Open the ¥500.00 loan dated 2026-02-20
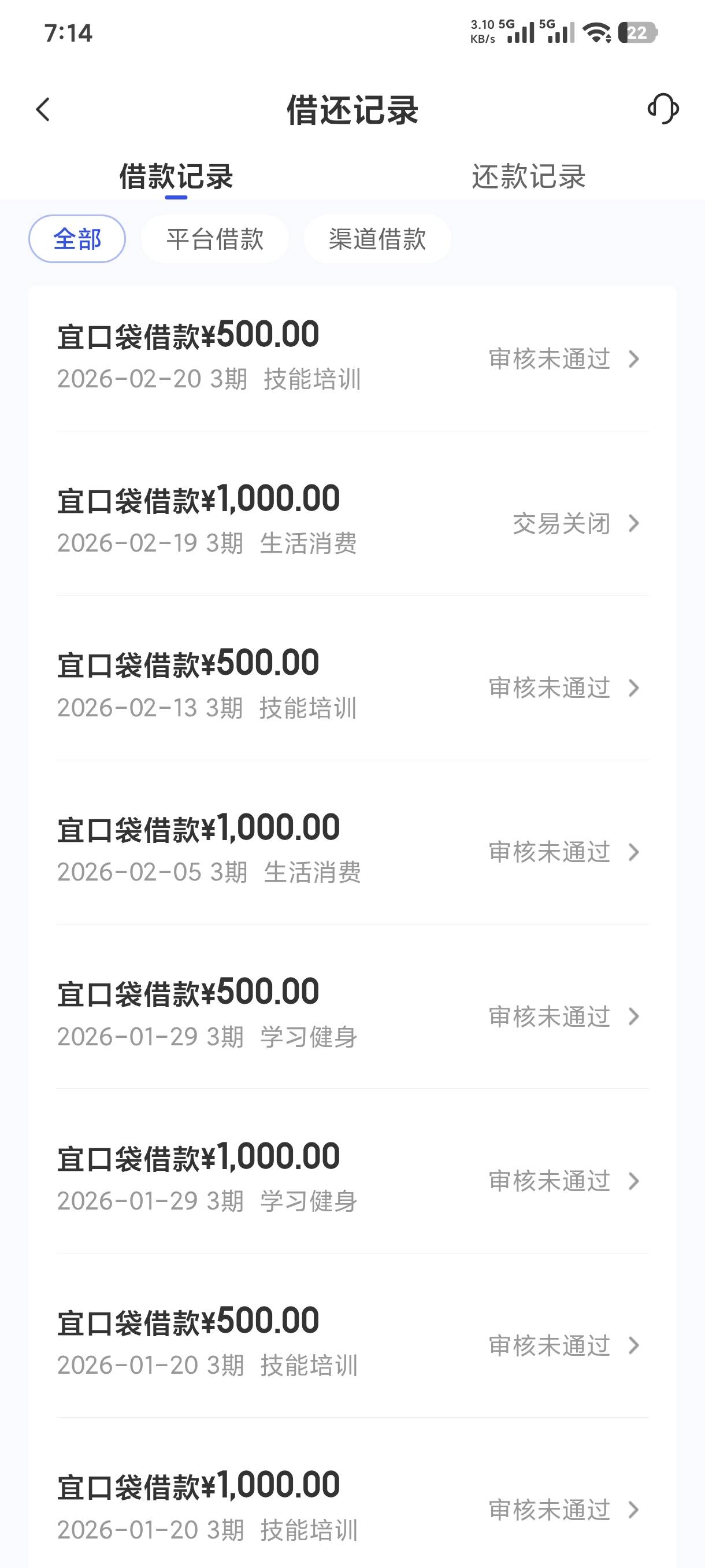The width and height of the screenshot is (705, 1568). (x=352, y=358)
